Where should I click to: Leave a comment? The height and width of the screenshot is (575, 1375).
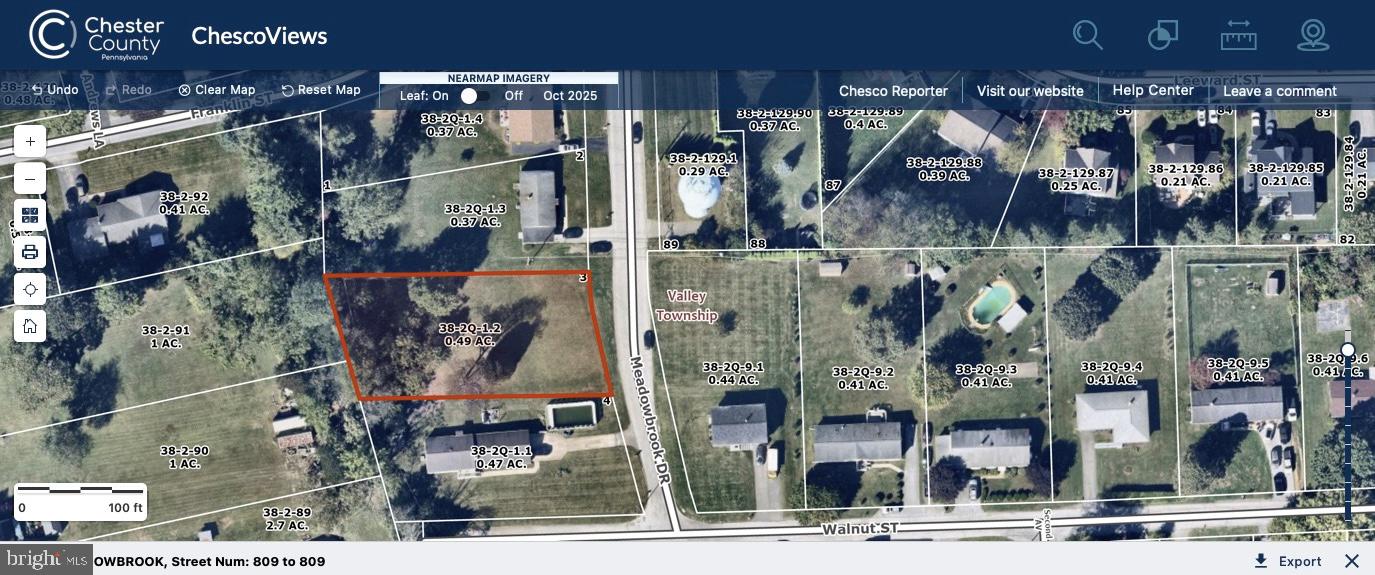(x=1280, y=91)
